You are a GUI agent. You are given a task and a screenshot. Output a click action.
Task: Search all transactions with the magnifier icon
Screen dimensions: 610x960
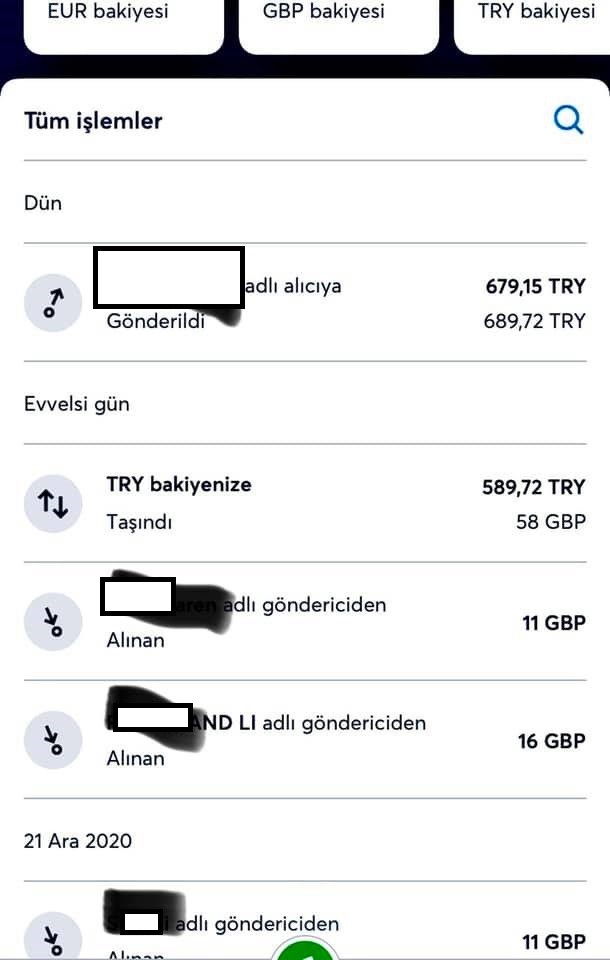568,121
